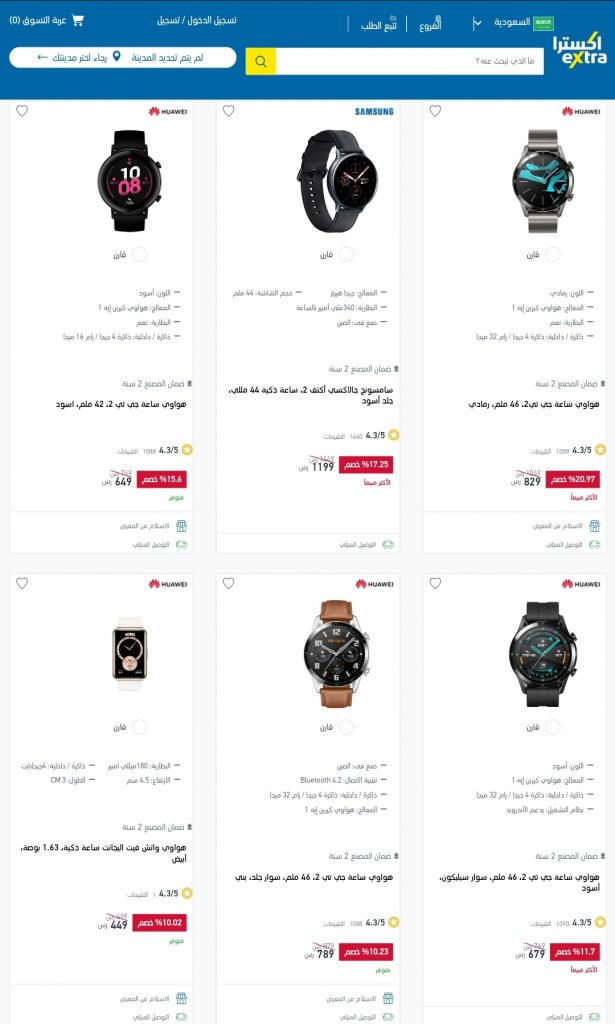Open login / register link تسجيل الدخول
Viewport: 615px width, 1024px height.
click(197, 20)
